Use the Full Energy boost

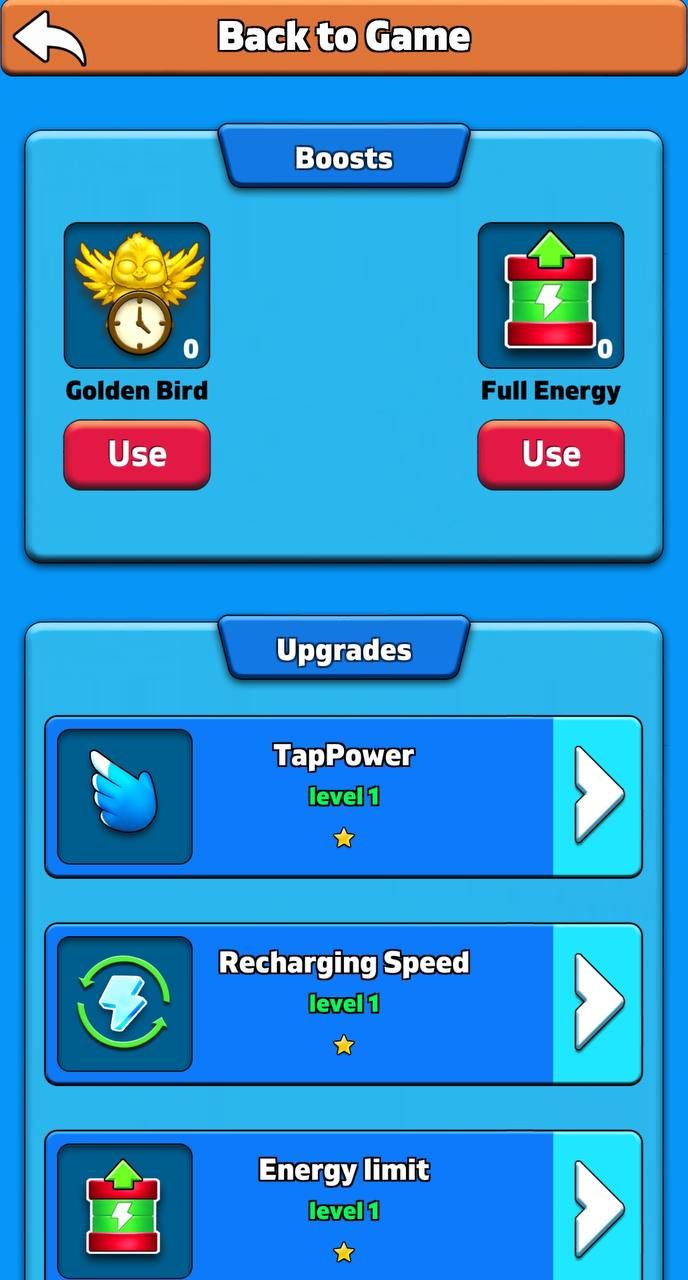click(551, 454)
